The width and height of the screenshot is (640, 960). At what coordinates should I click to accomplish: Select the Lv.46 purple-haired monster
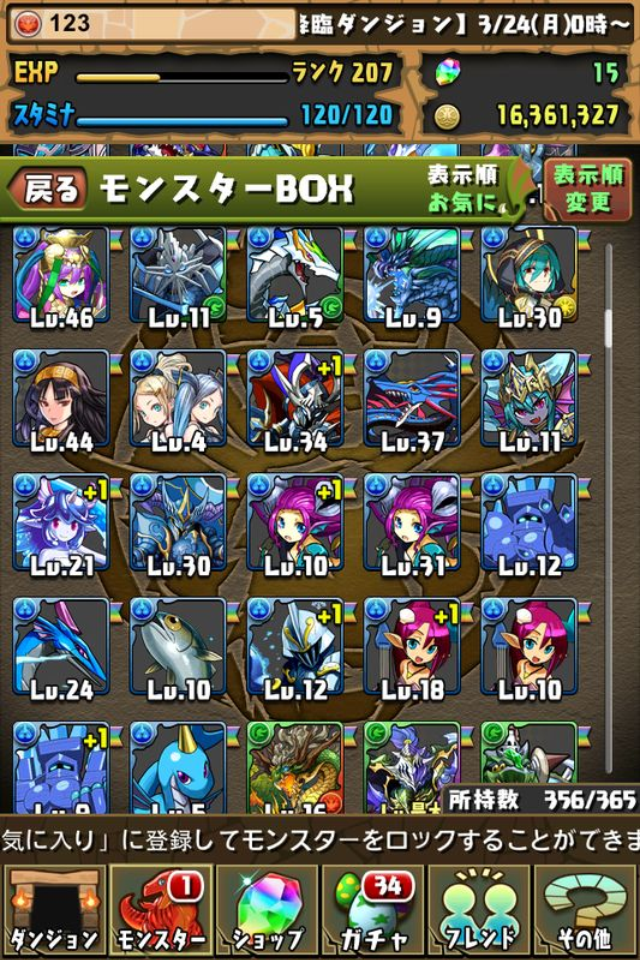(60, 277)
